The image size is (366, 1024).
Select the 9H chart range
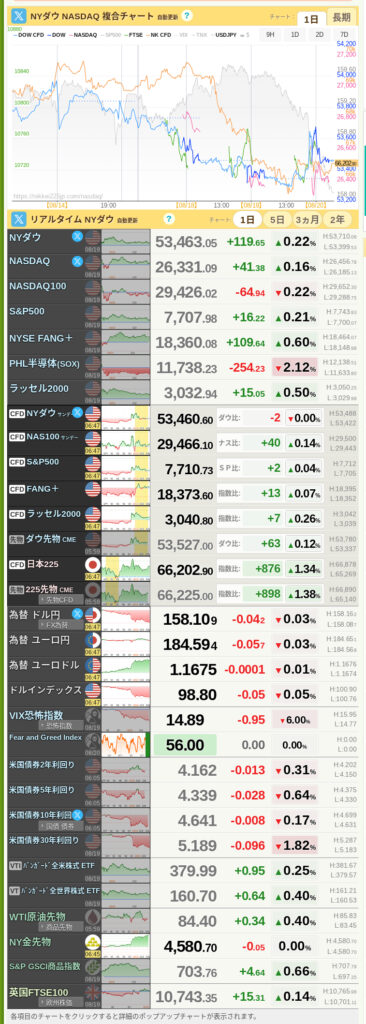270,35
